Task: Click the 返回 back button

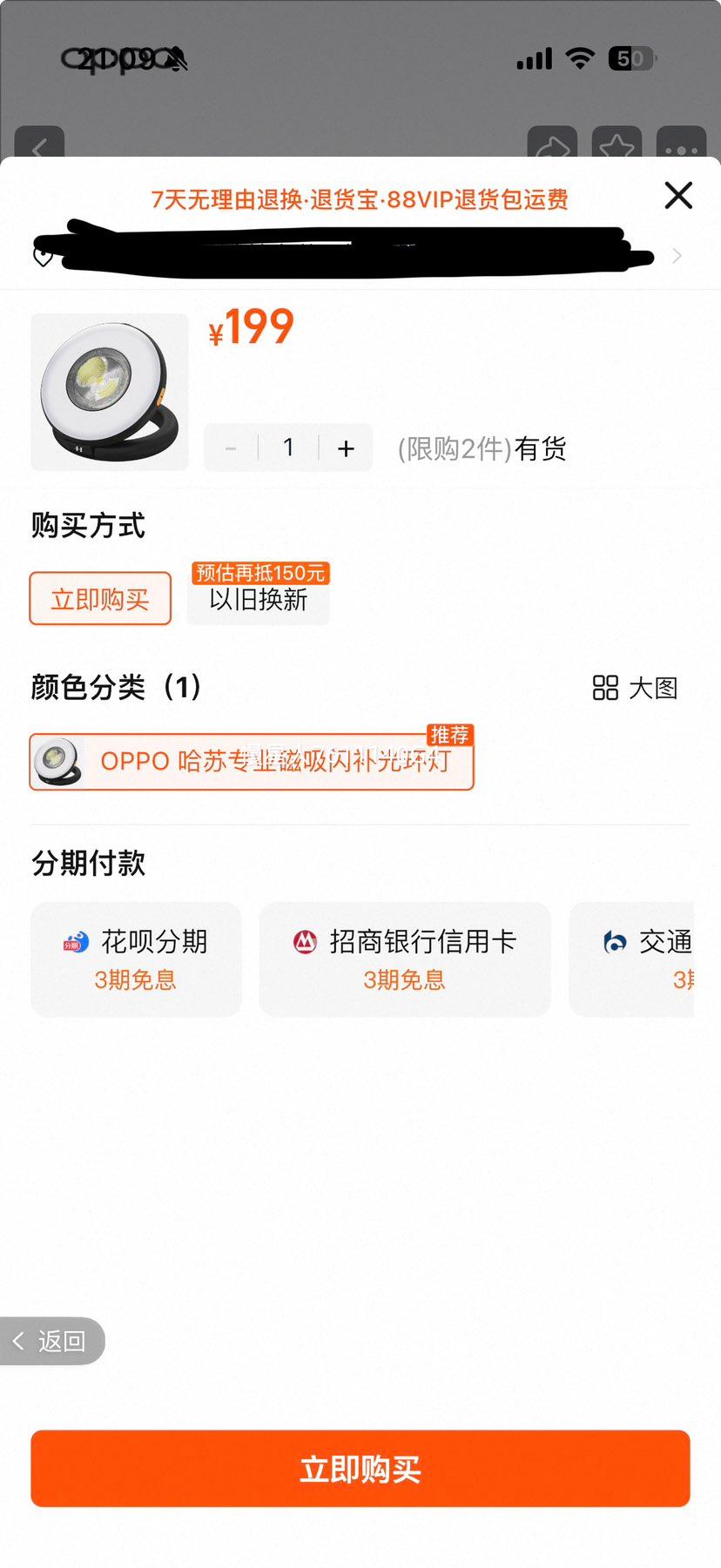Action: coord(54,1341)
